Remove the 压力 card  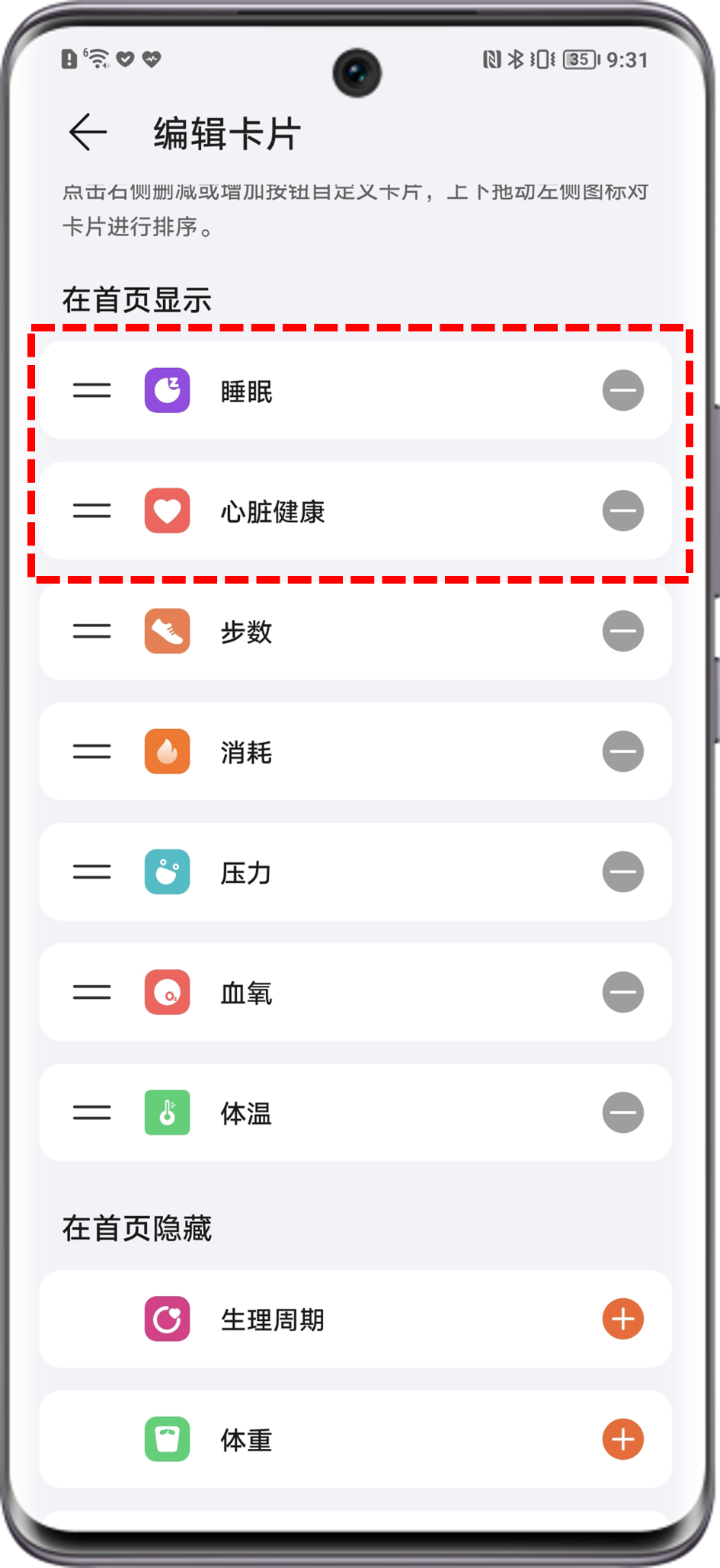(x=622, y=872)
